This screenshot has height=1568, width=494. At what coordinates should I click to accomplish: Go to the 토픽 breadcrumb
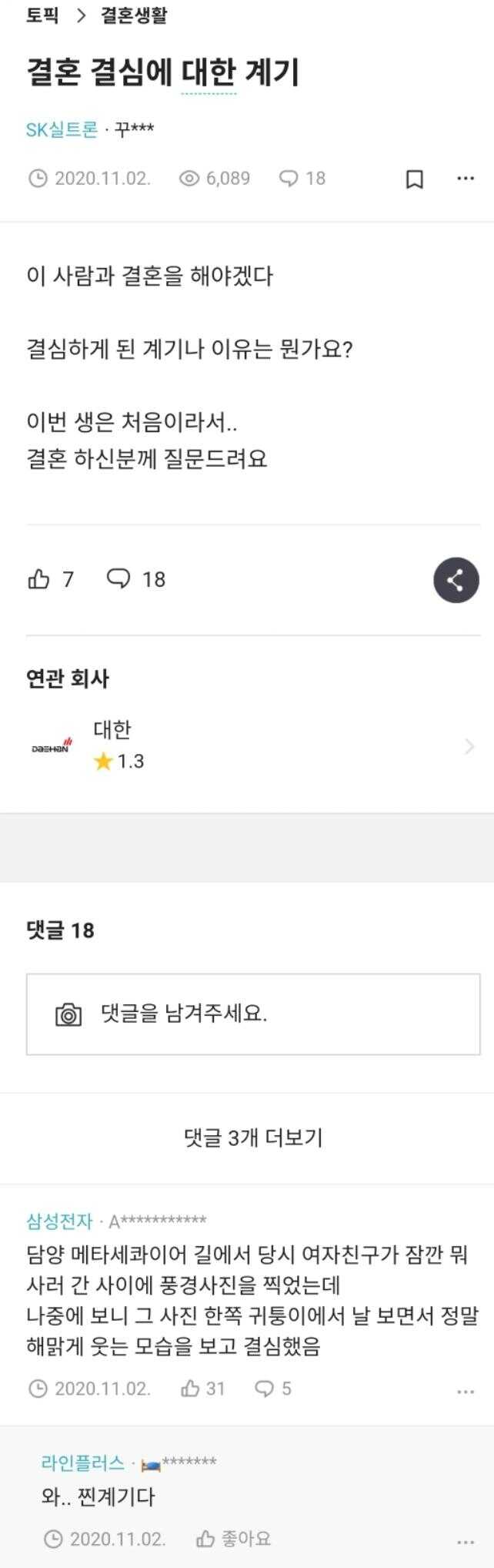tap(42, 15)
